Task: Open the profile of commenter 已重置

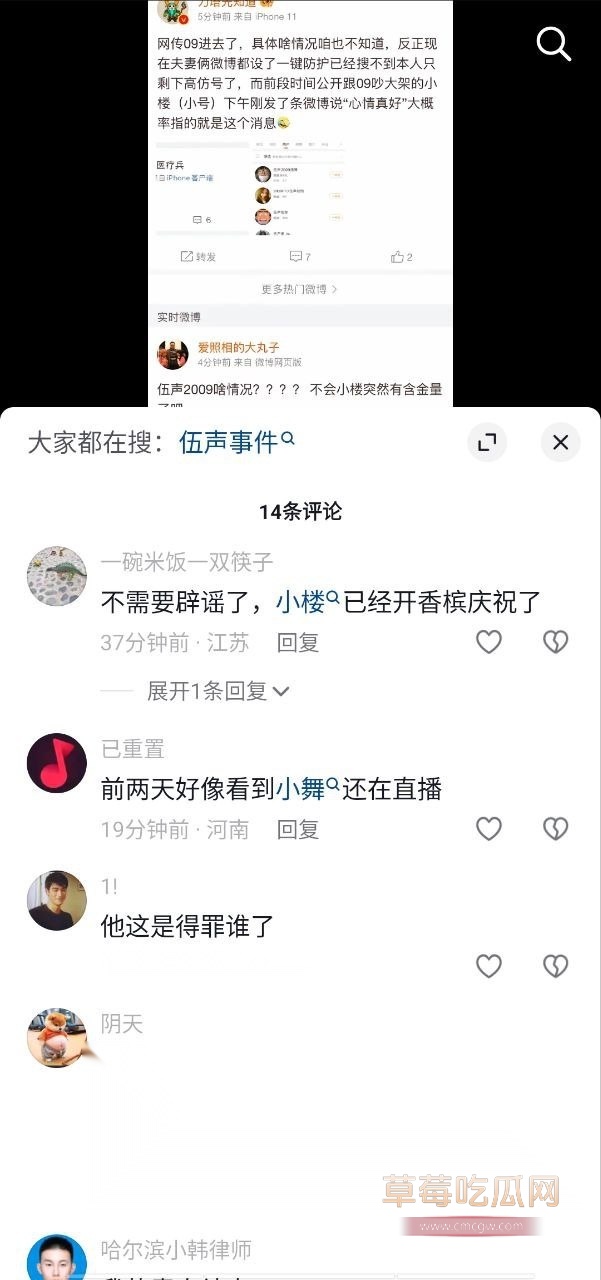Action: click(x=57, y=763)
